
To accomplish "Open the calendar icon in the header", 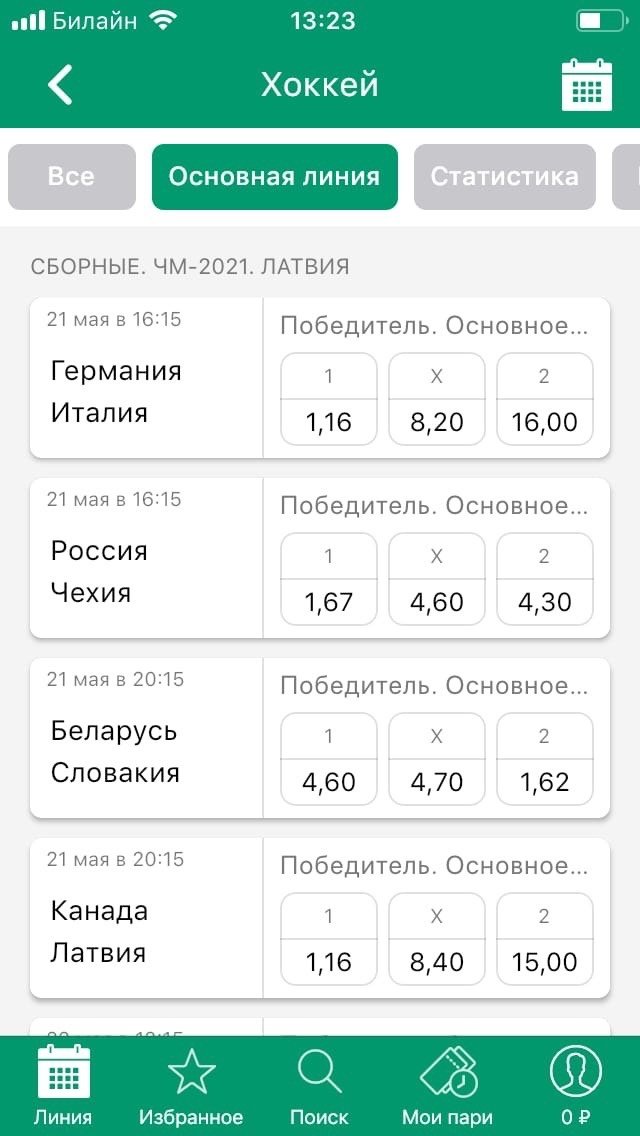I will tap(586, 85).
